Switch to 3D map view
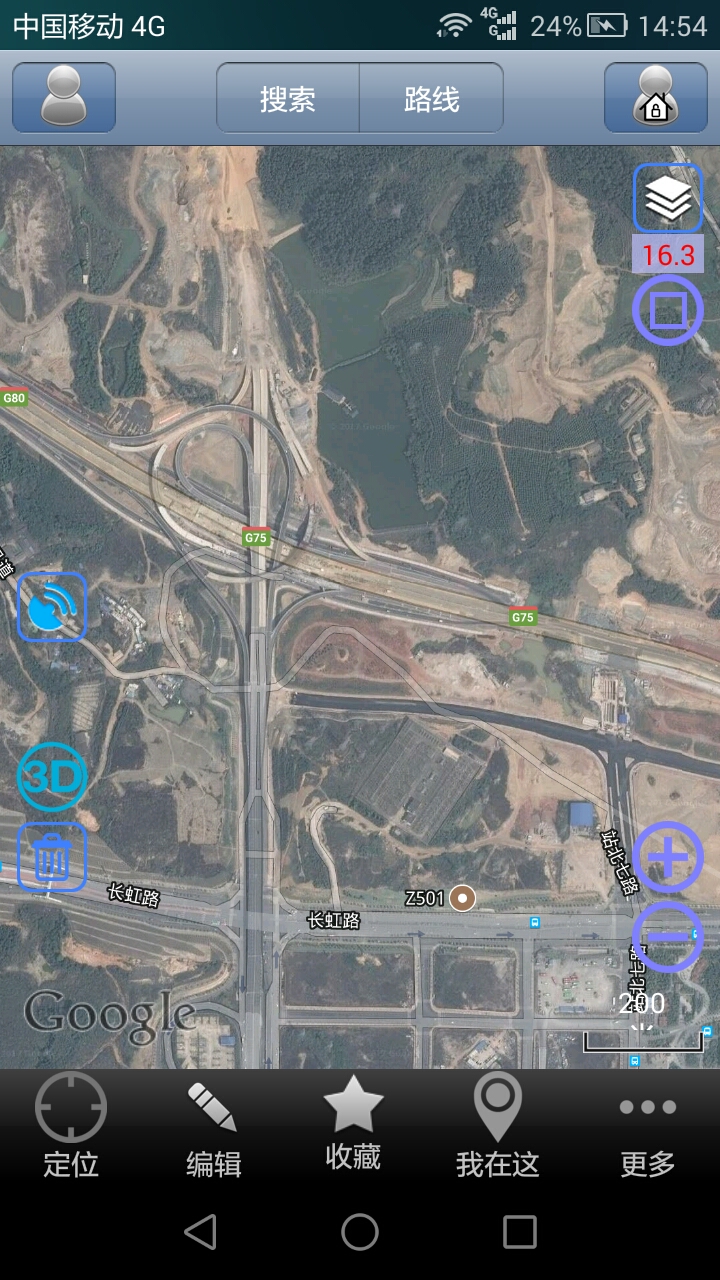720x1280 pixels. pos(52,777)
